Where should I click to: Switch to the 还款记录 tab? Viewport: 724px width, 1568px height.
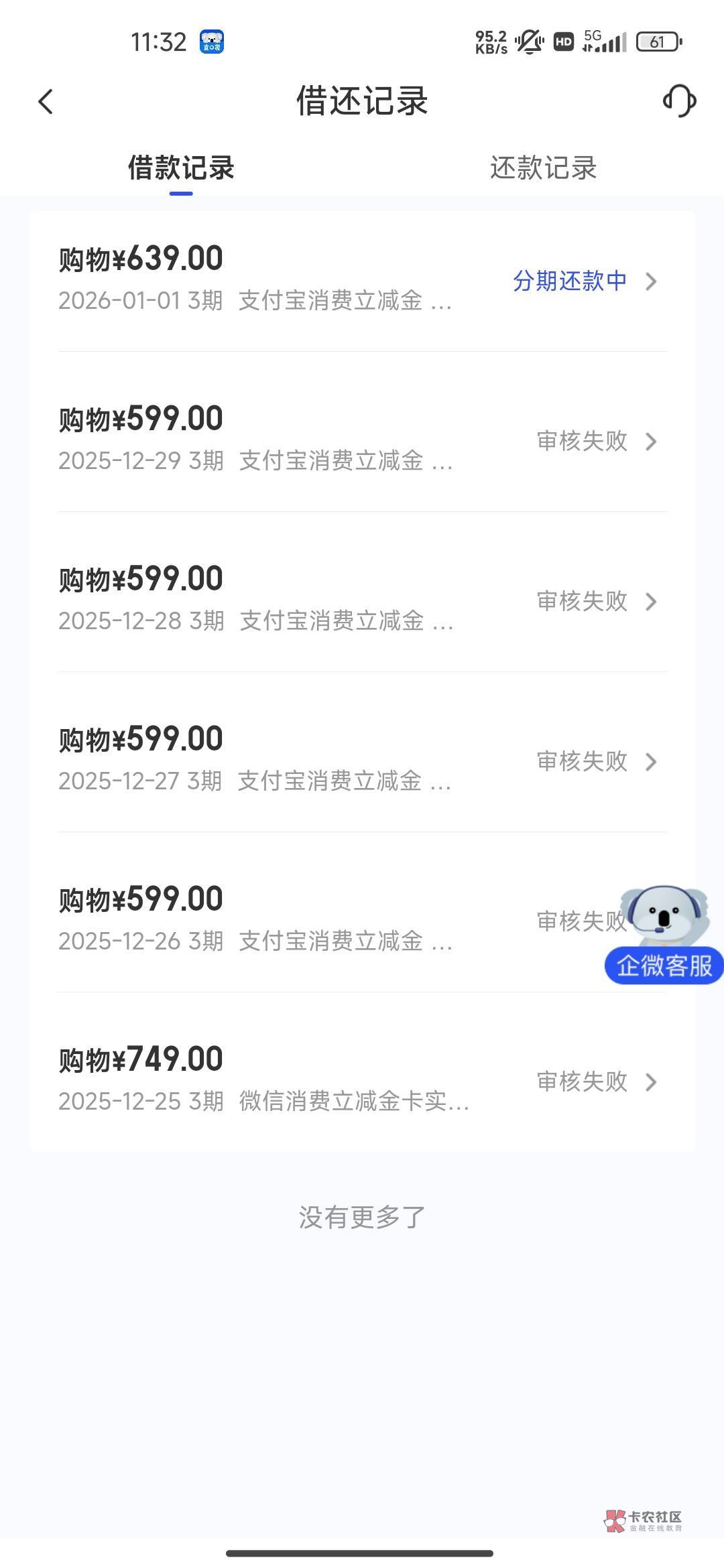pyautogui.click(x=543, y=168)
